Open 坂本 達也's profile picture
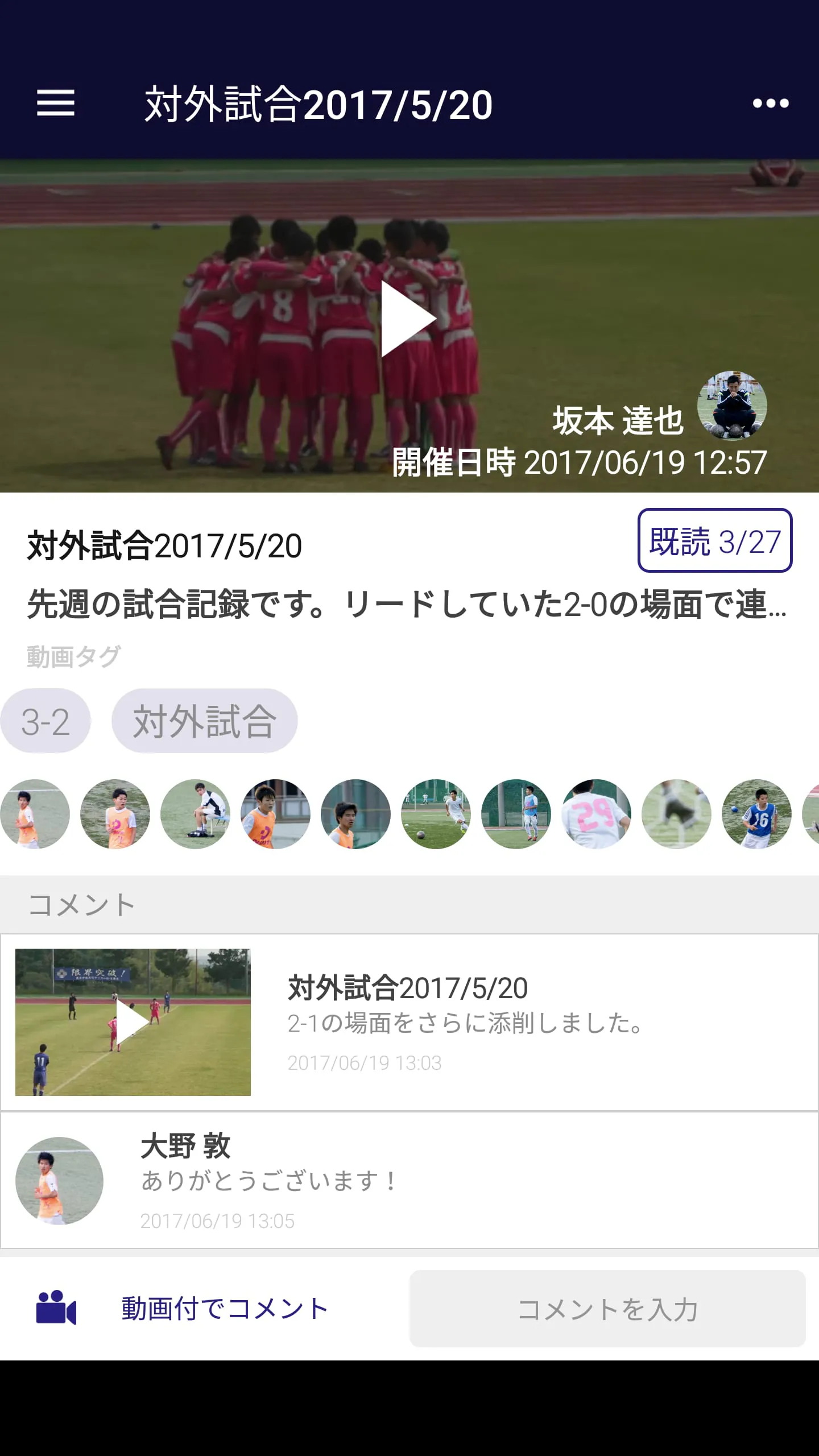The width and height of the screenshot is (819, 1456). tap(732, 406)
